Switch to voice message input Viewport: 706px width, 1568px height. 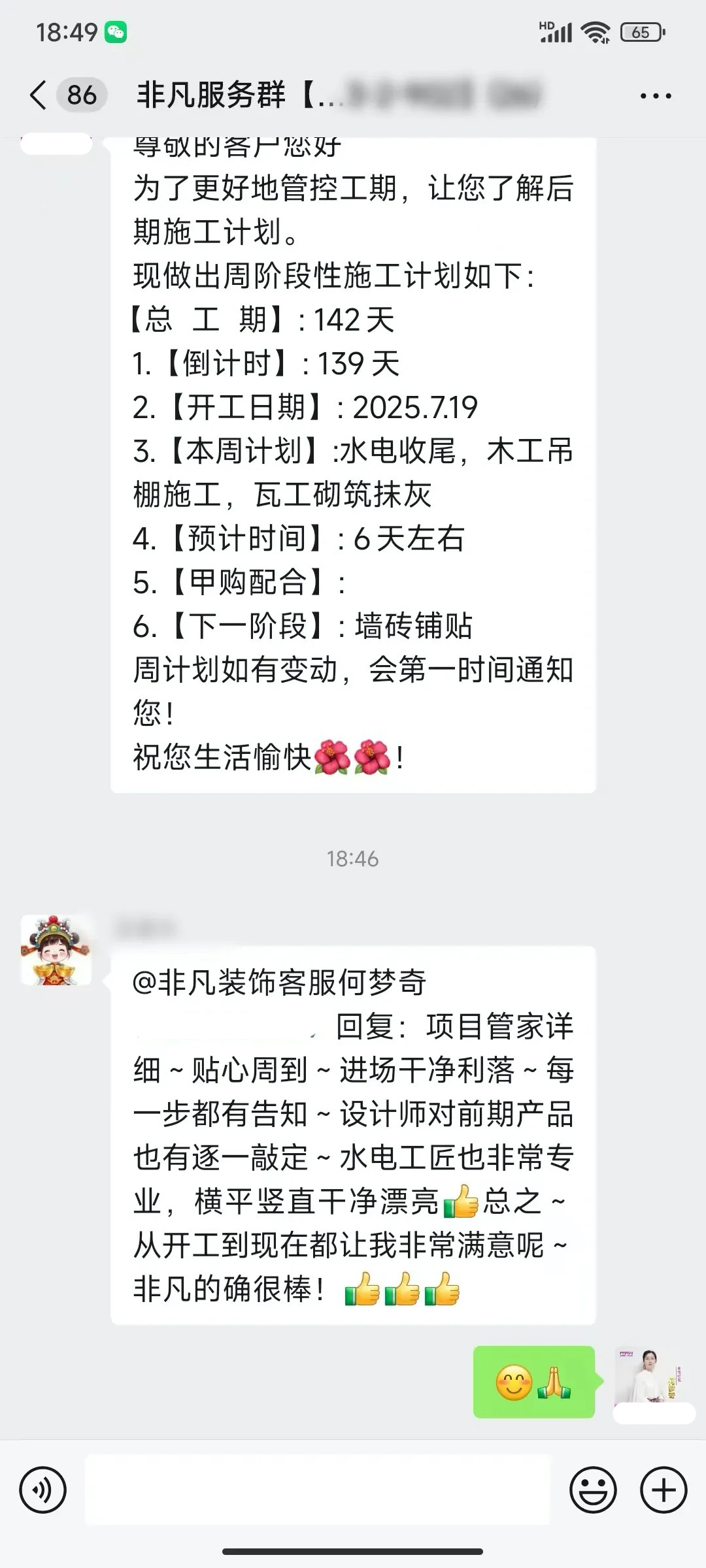43,1490
